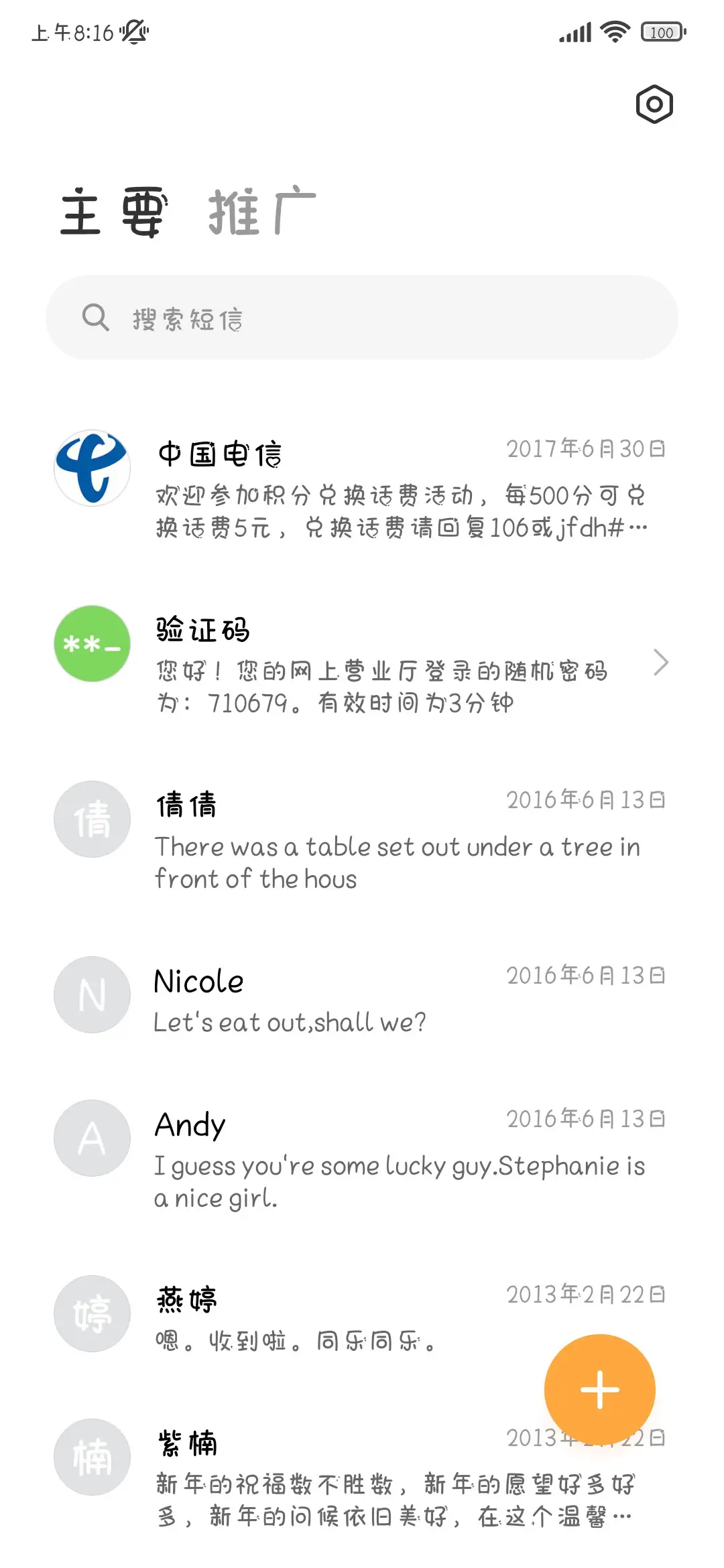
Task: Tap Andy's avatar with letter A
Action: [92, 1139]
